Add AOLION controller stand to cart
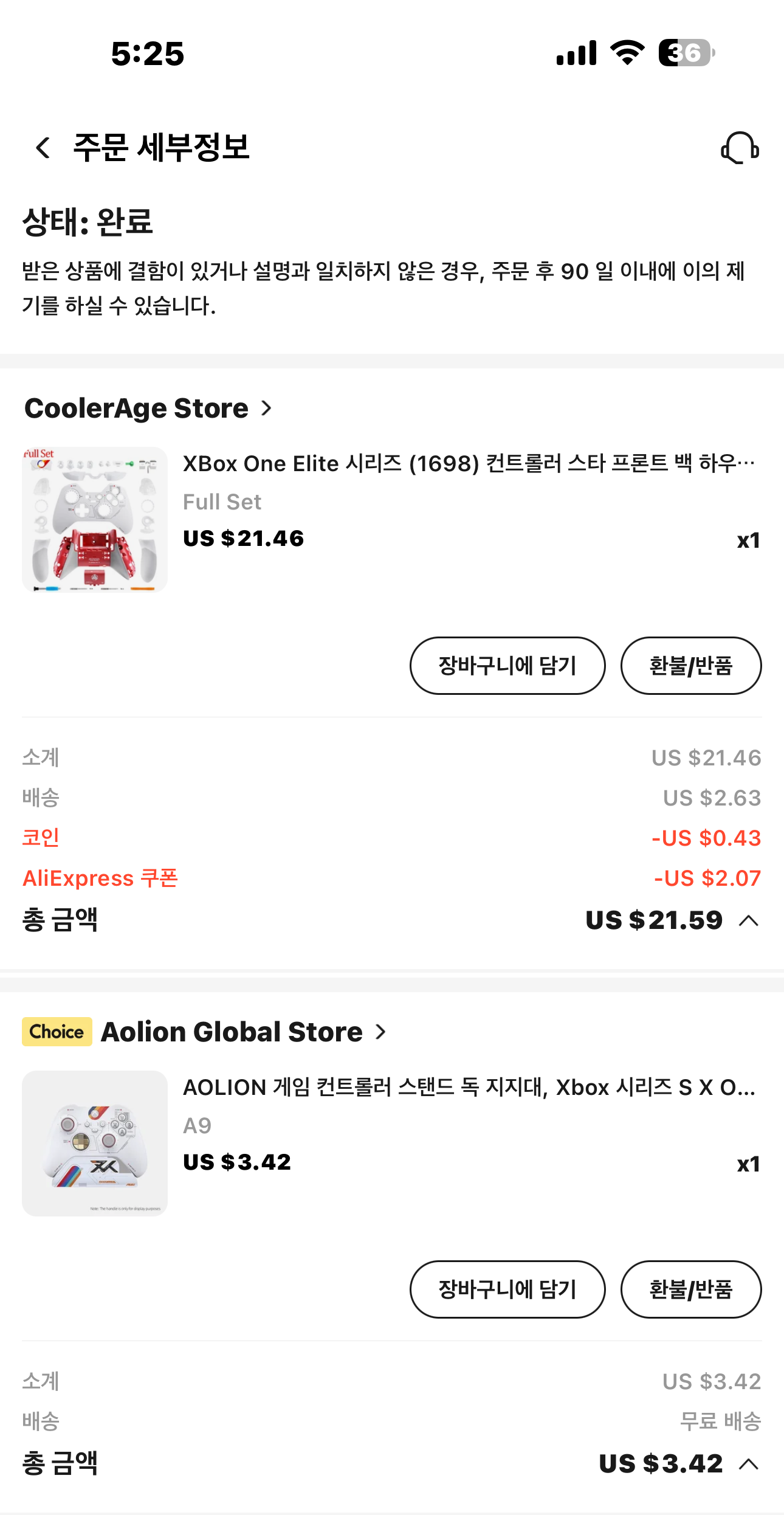Screen dimensions: 784x1515 coord(507,1289)
